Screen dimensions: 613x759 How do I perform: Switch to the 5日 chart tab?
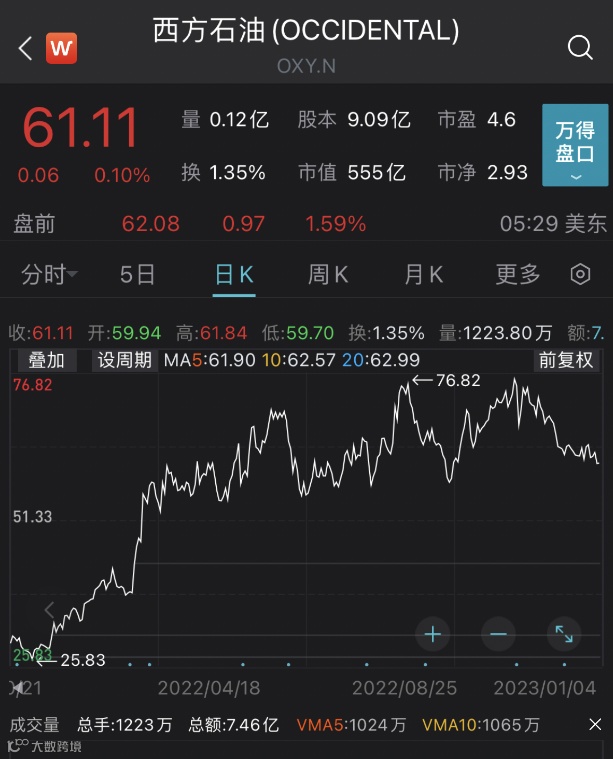pyautogui.click(x=138, y=274)
